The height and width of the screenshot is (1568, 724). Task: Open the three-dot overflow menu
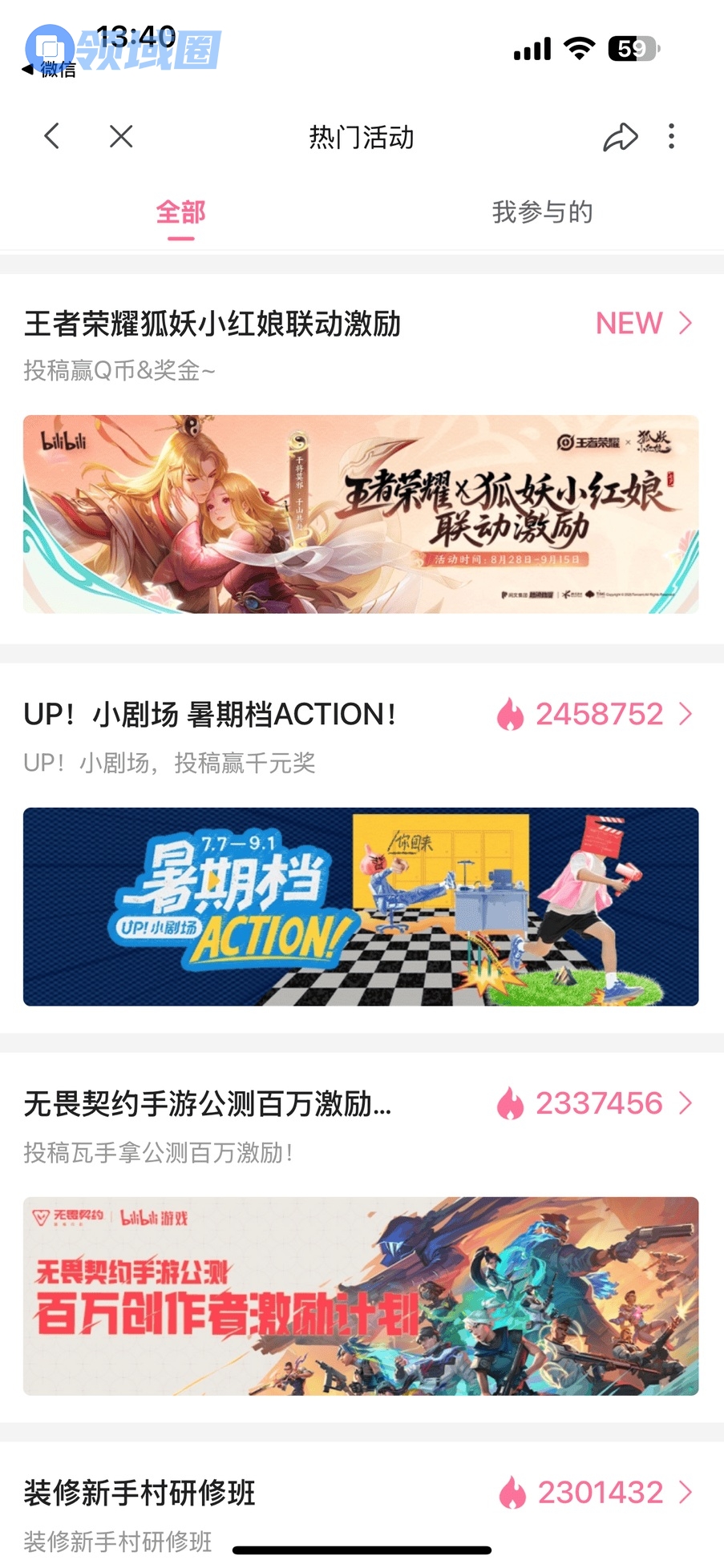[671, 136]
